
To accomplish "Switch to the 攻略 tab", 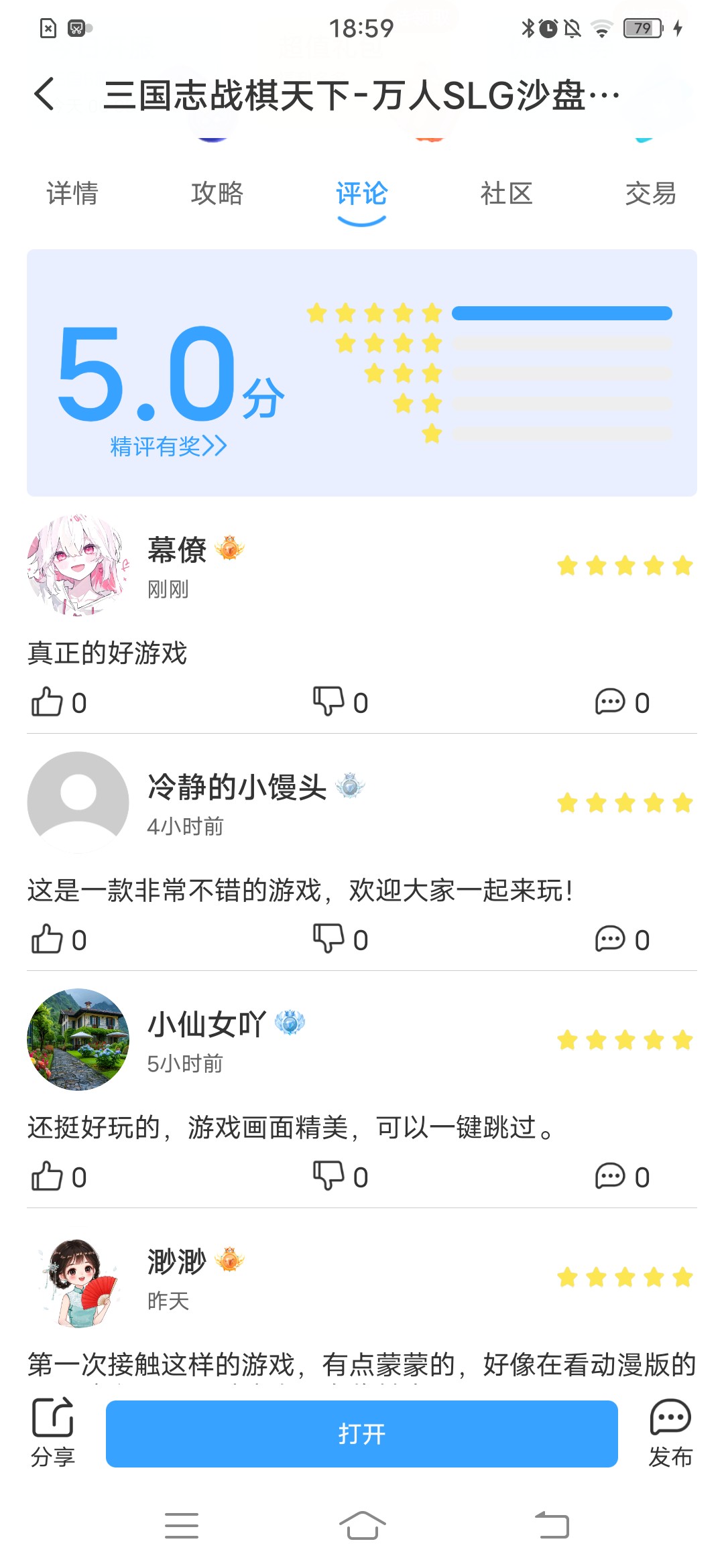I will (217, 194).
